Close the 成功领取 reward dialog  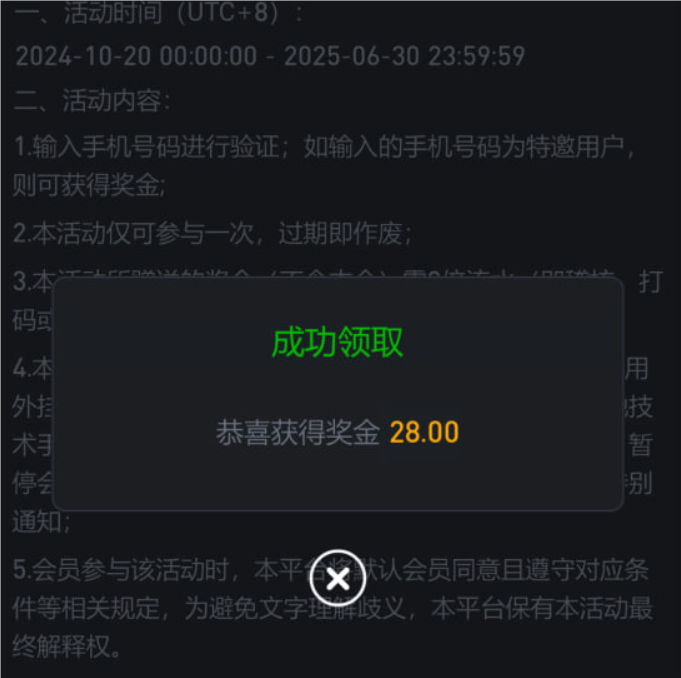337,578
